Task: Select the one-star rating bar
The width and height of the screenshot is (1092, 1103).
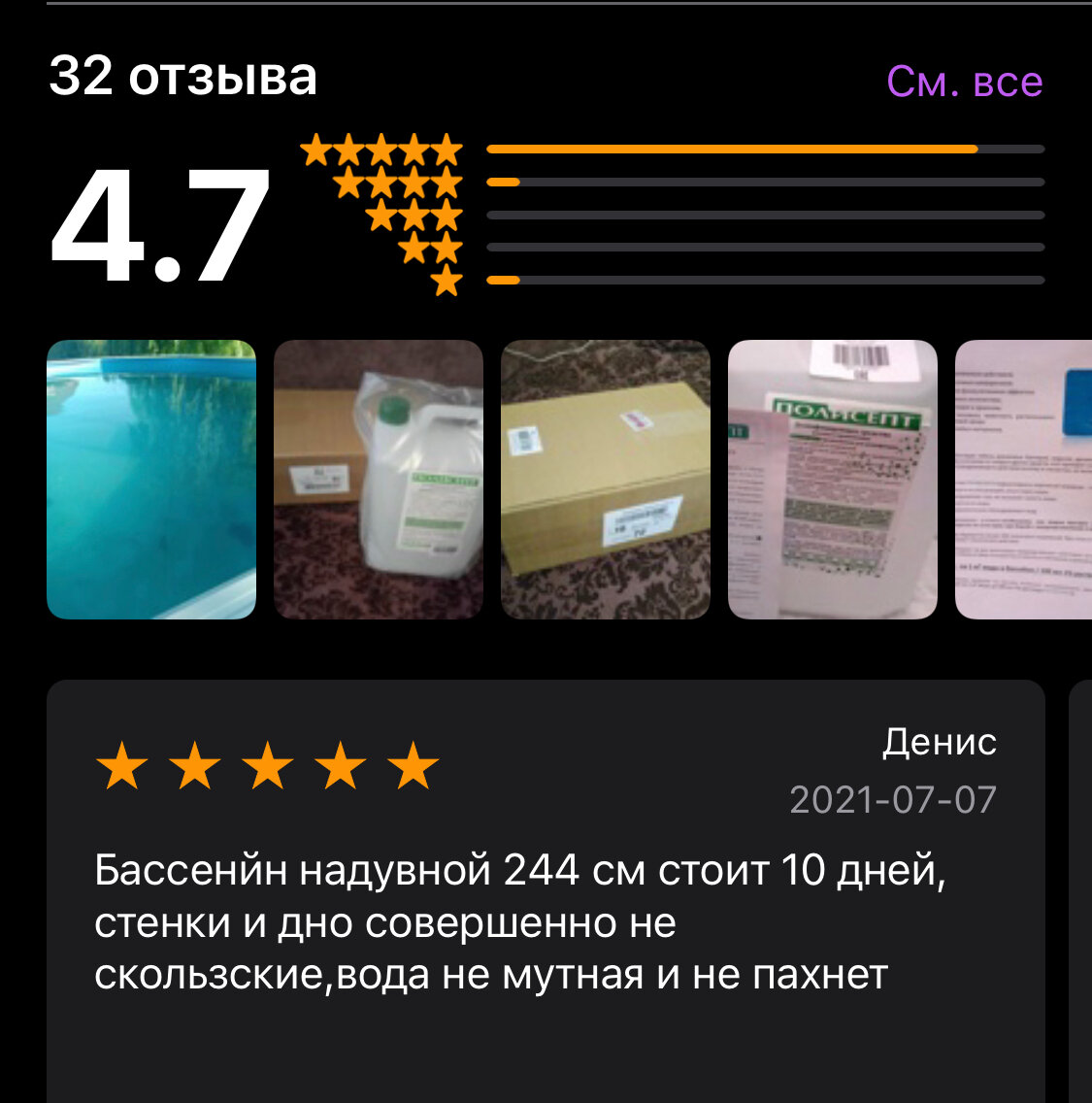Action: pos(757,281)
